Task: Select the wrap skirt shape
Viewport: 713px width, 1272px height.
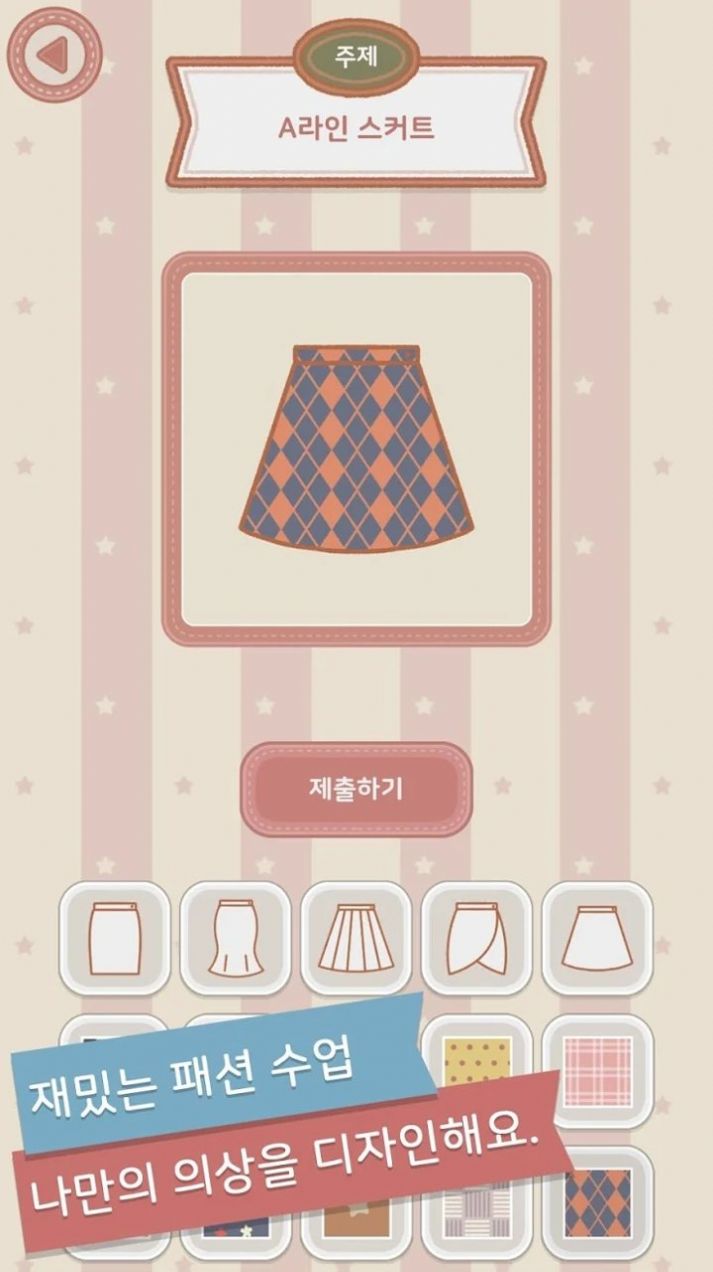Action: pos(476,937)
